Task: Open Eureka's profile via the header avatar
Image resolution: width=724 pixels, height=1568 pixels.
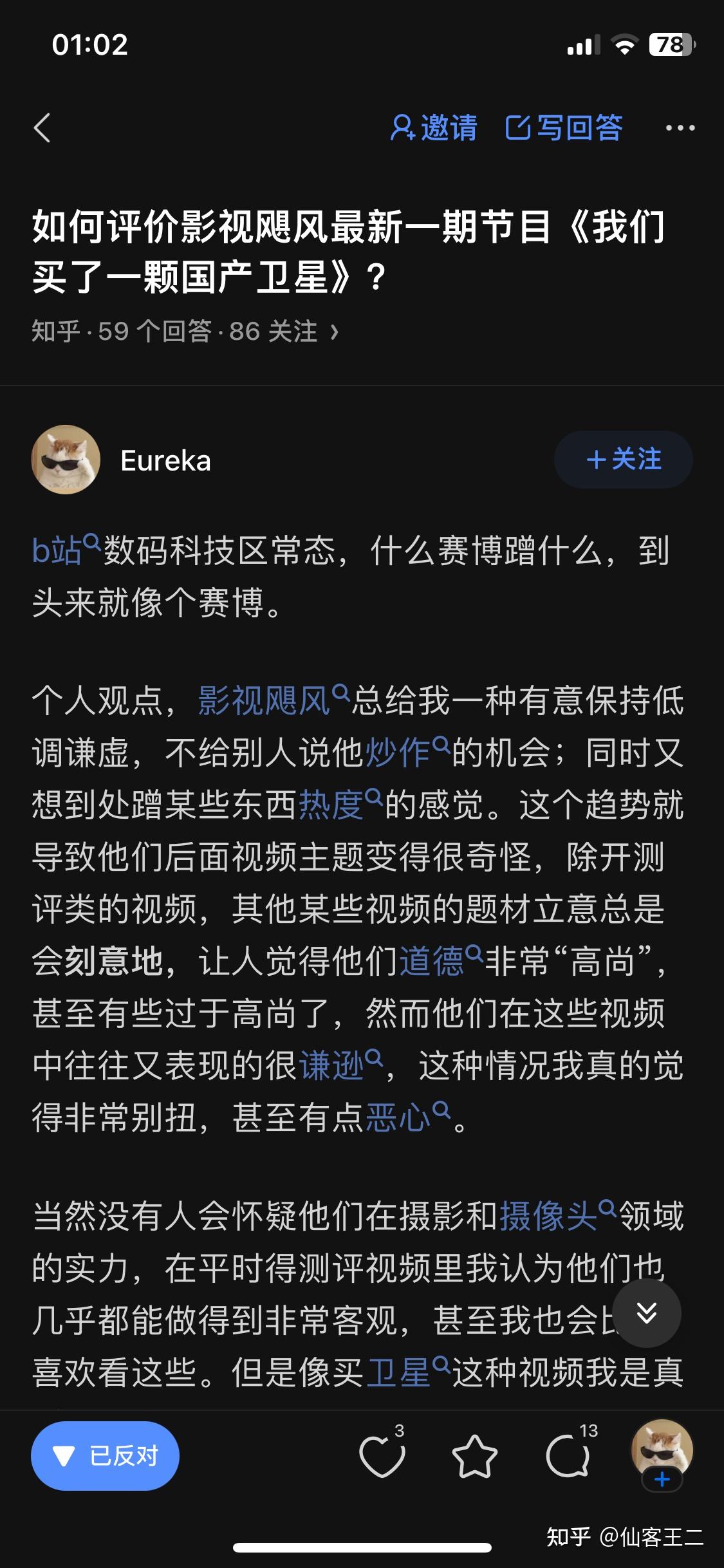Action: [66, 460]
